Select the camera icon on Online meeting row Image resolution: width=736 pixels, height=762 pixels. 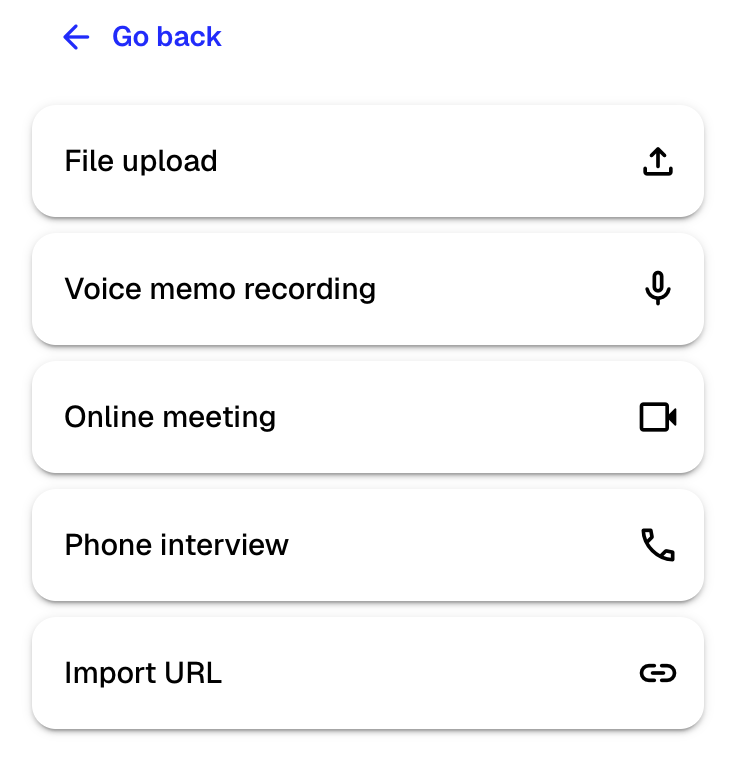pos(657,417)
